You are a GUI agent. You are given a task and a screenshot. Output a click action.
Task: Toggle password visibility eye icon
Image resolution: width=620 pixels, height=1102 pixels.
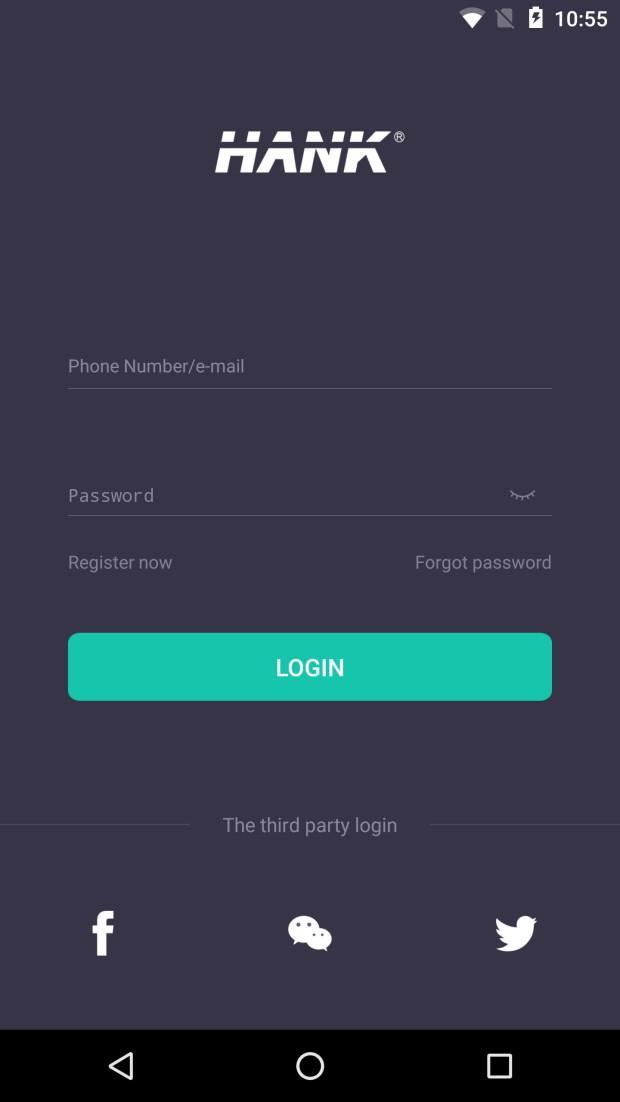[522, 495]
